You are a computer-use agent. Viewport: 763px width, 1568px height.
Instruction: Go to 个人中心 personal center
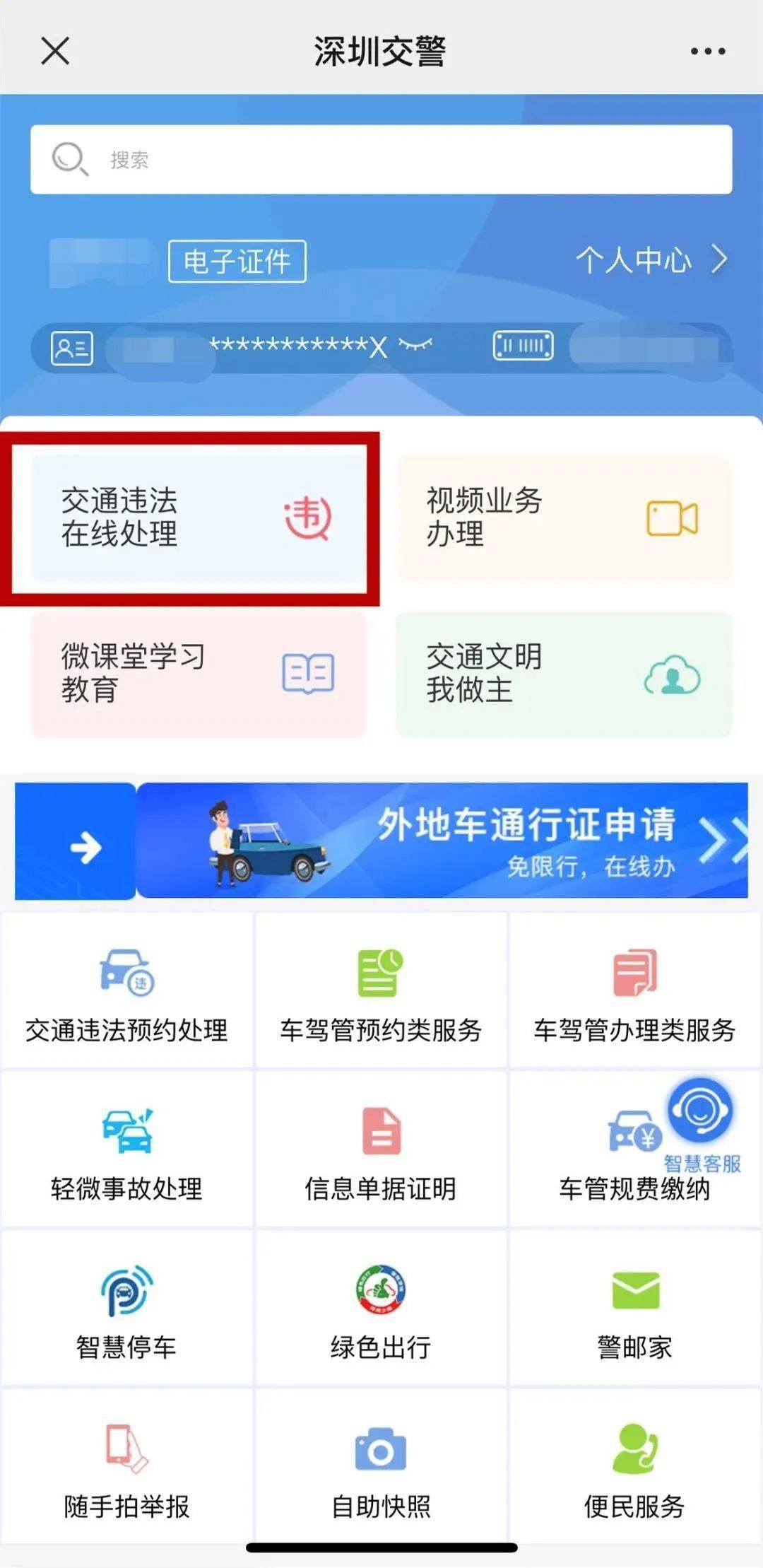tap(650, 260)
